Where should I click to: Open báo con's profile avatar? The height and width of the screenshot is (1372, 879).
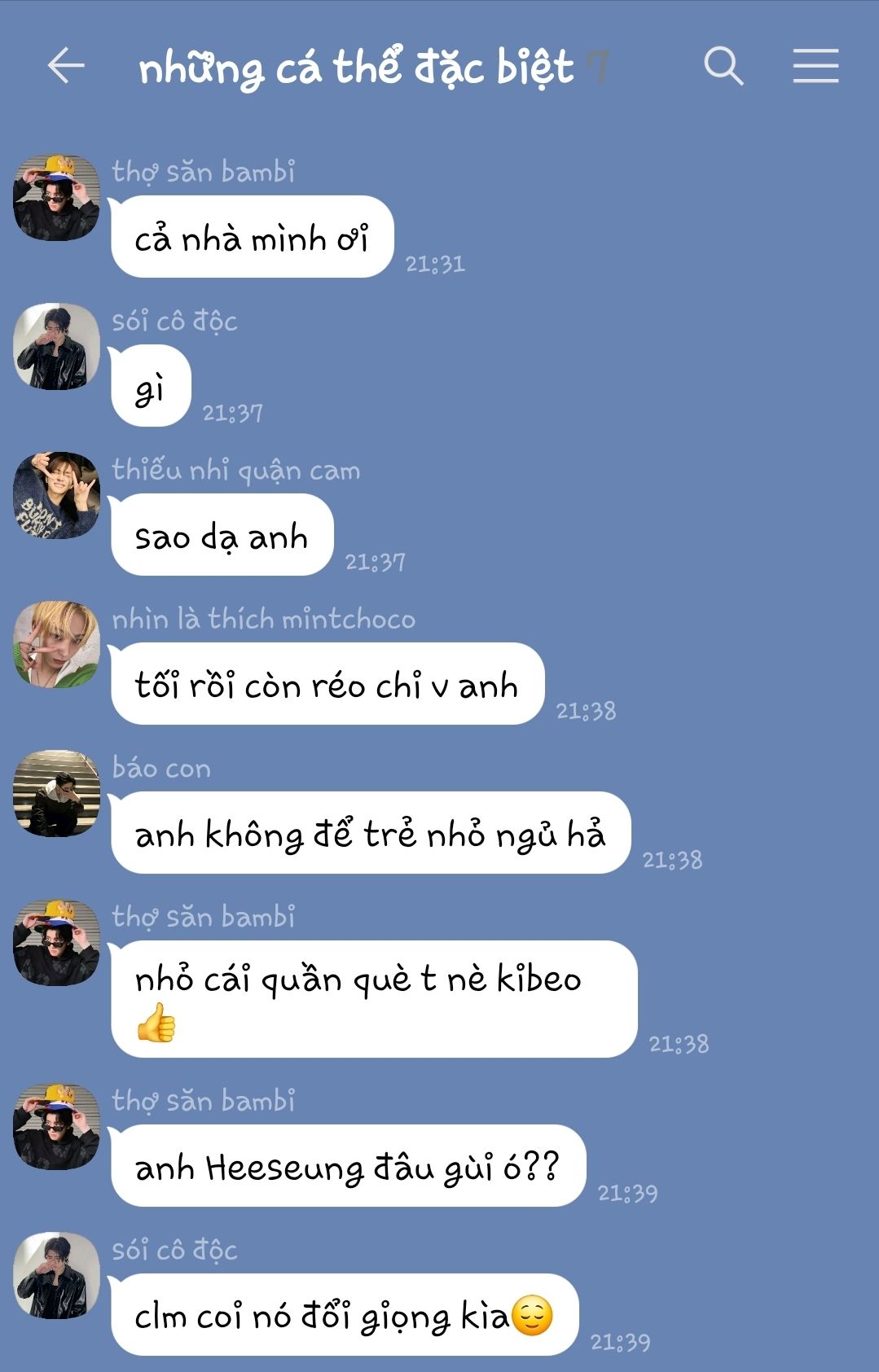tap(56, 793)
